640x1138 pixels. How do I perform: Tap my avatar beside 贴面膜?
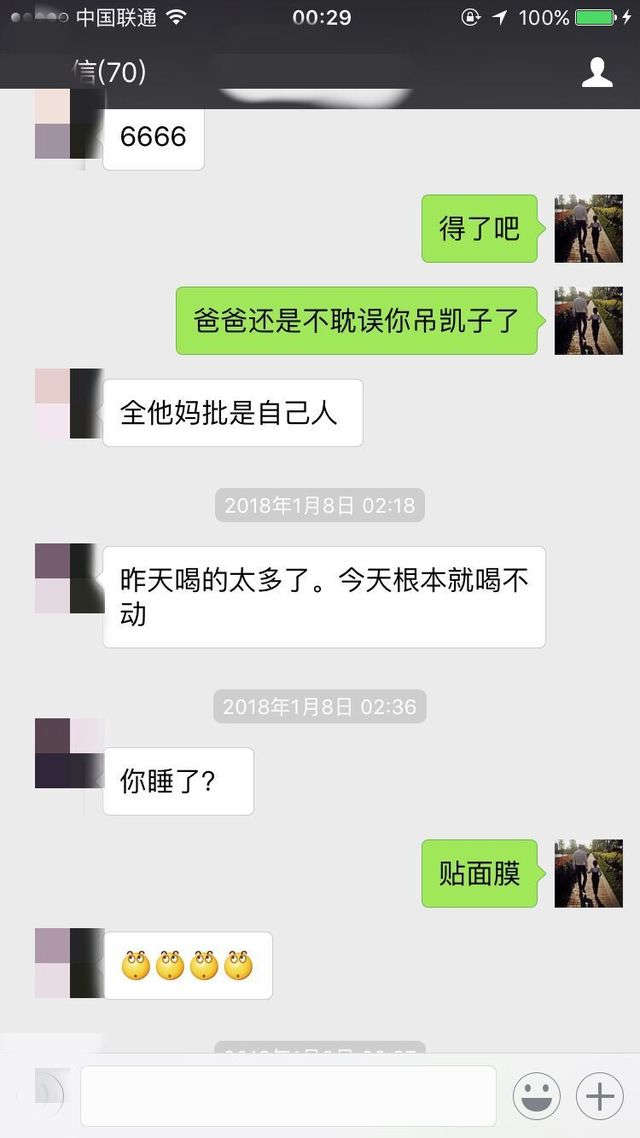tap(588, 873)
